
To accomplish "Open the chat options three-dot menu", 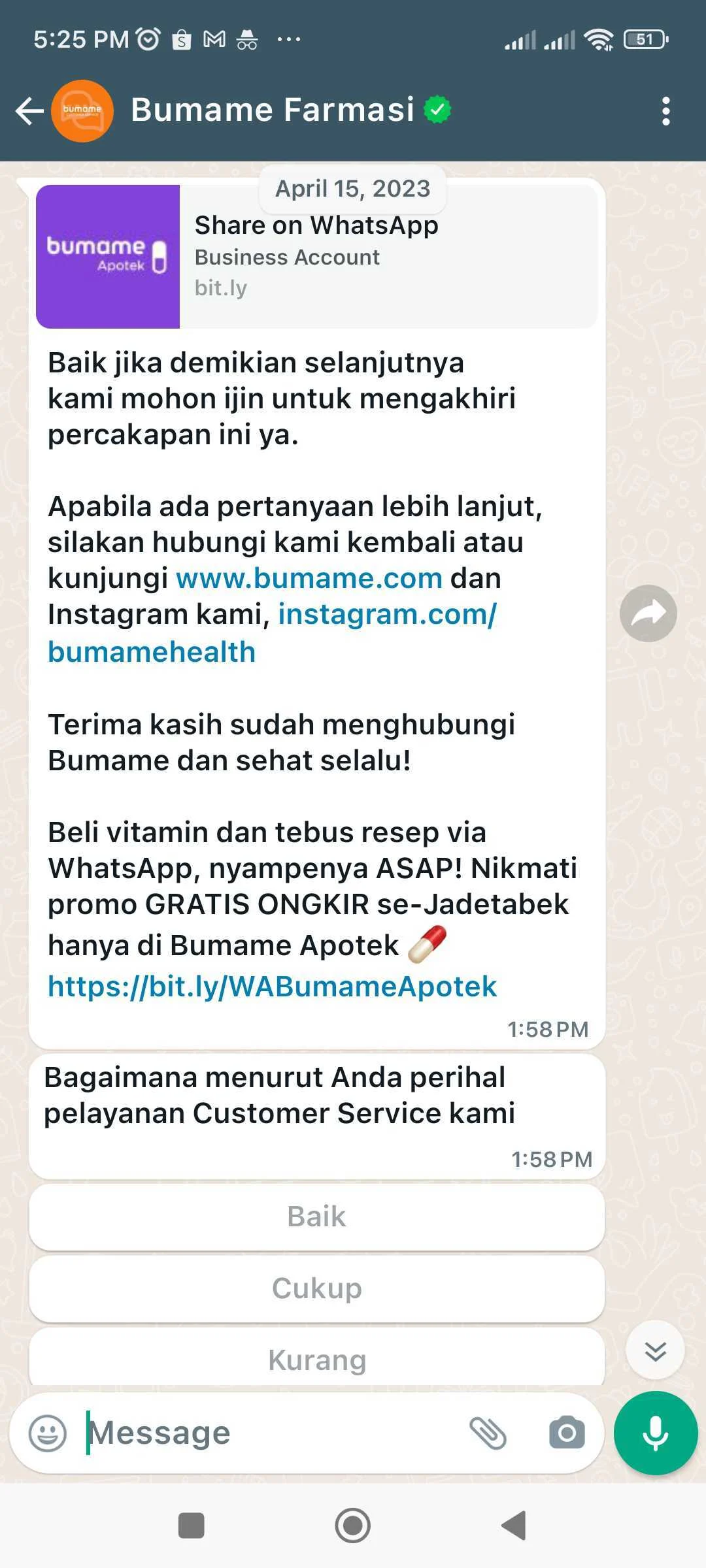I will pos(666,110).
